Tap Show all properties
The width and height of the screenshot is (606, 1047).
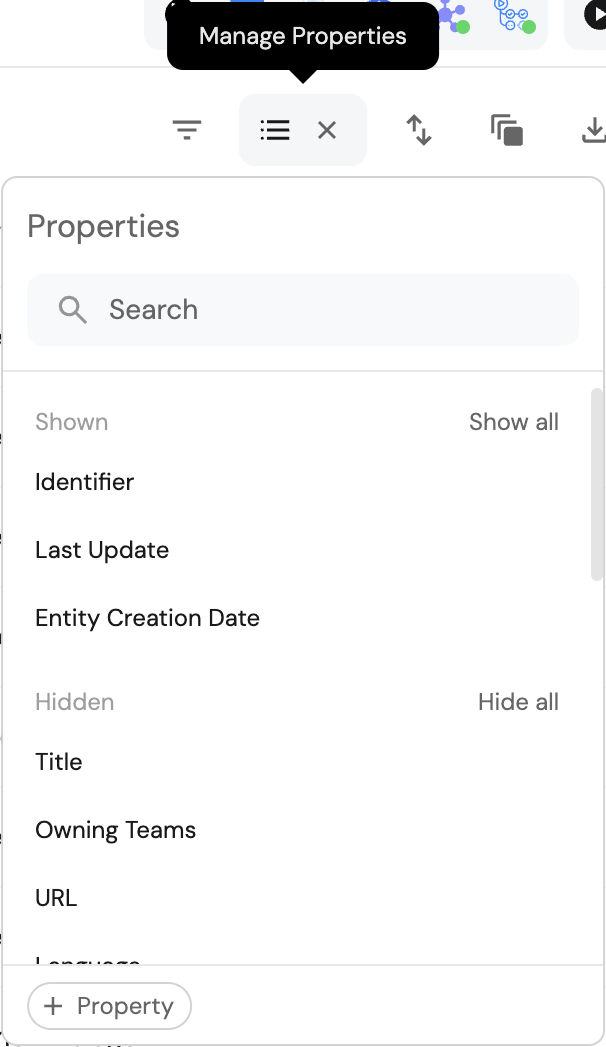(513, 422)
